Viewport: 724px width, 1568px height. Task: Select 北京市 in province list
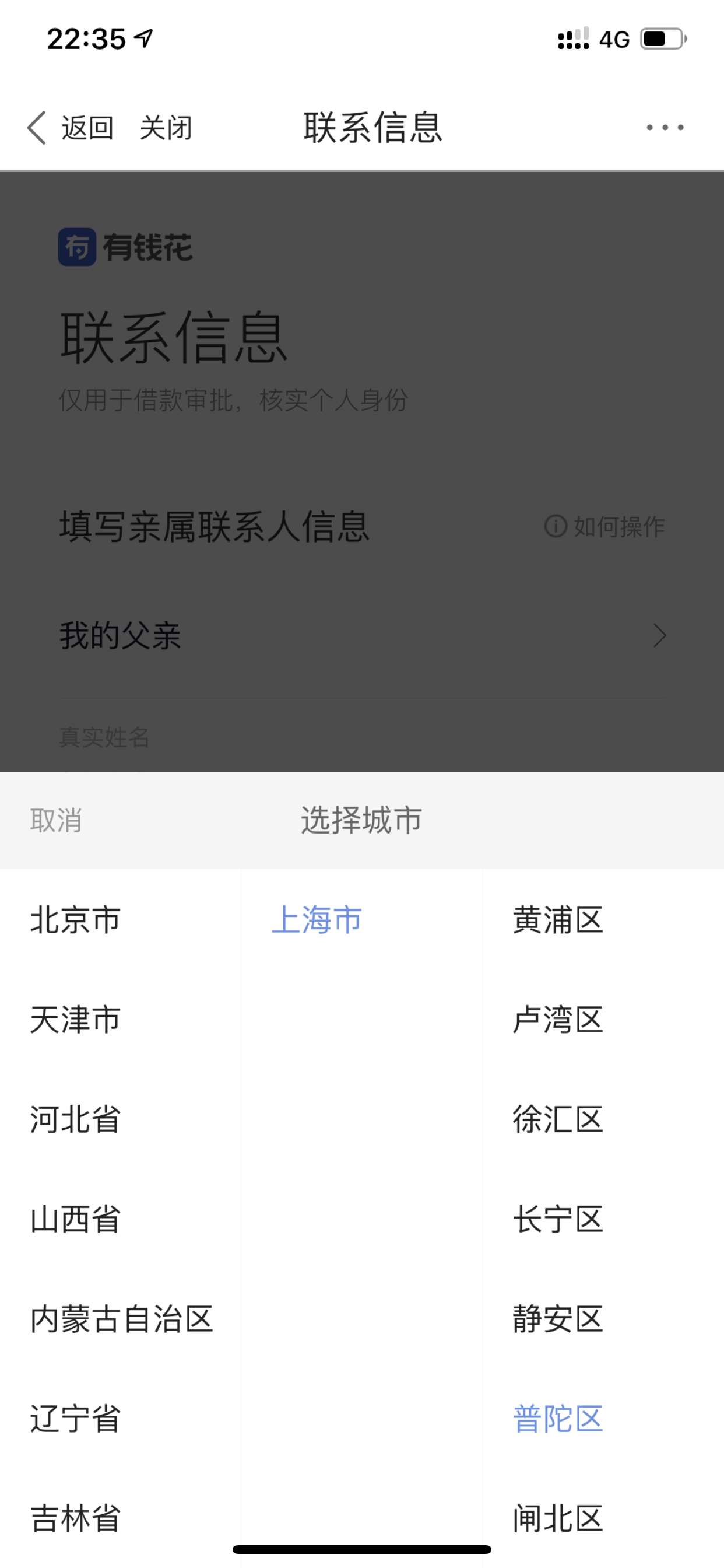[75, 920]
